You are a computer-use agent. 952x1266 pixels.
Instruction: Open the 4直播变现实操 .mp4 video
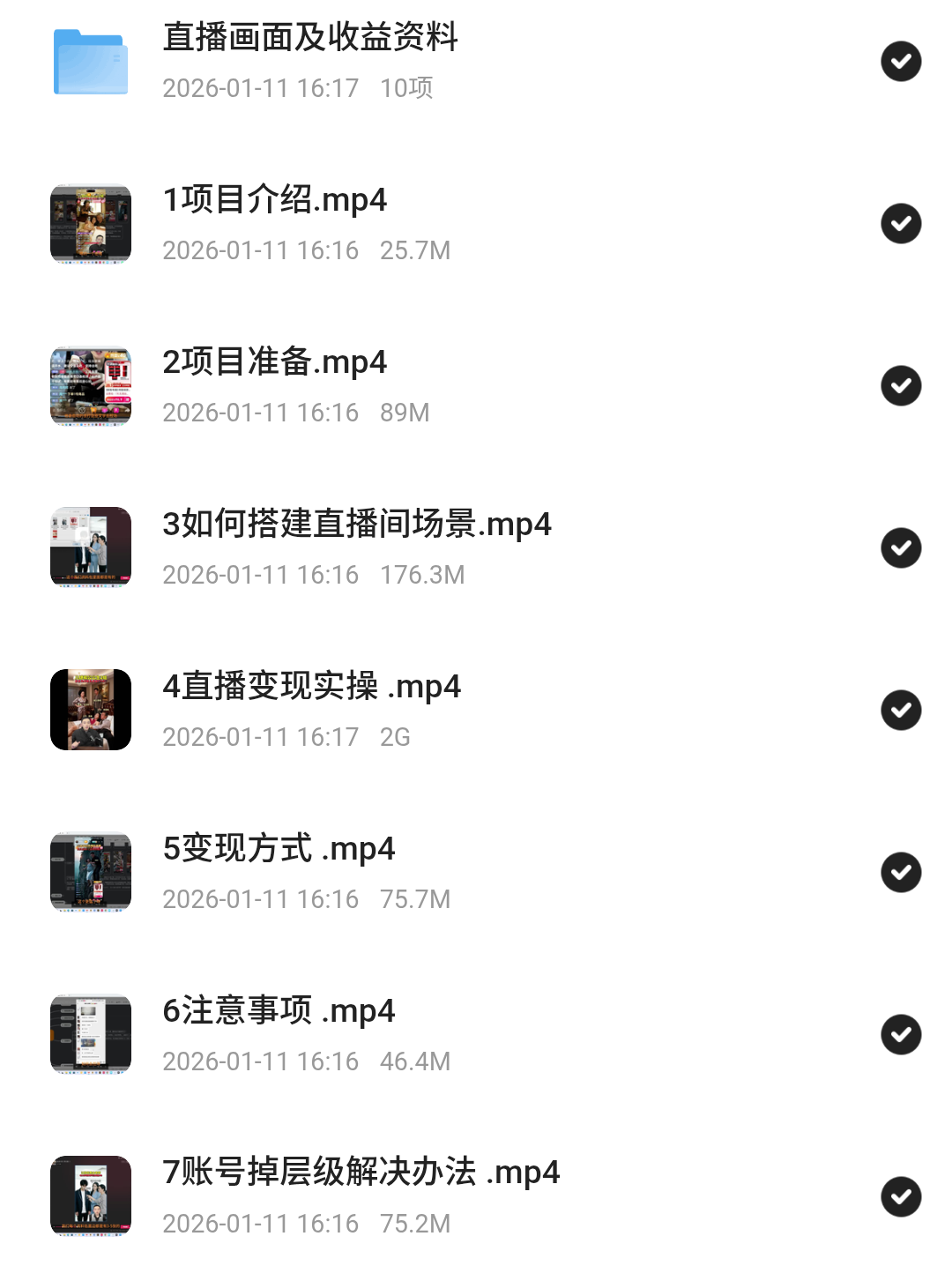pos(312,688)
